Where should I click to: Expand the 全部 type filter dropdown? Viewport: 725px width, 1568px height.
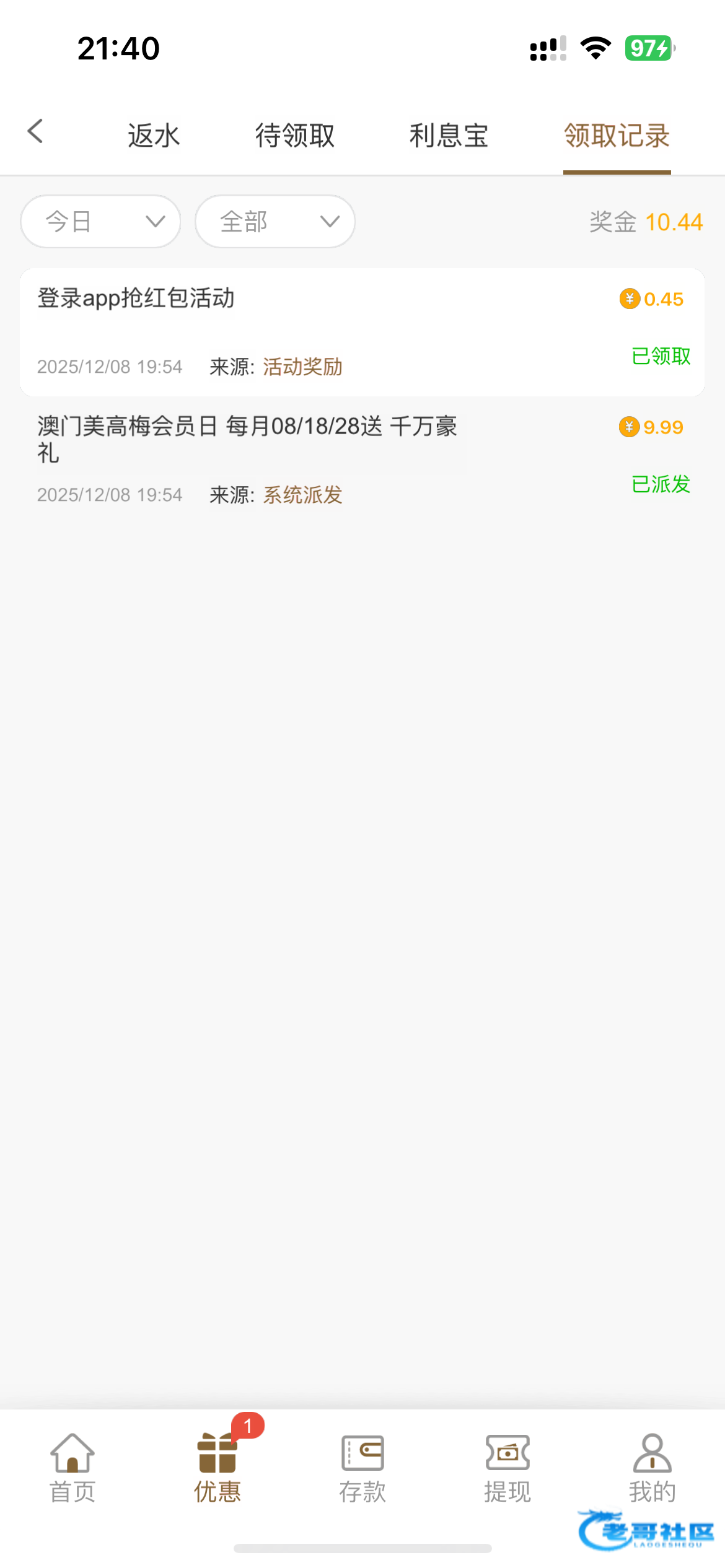(275, 222)
